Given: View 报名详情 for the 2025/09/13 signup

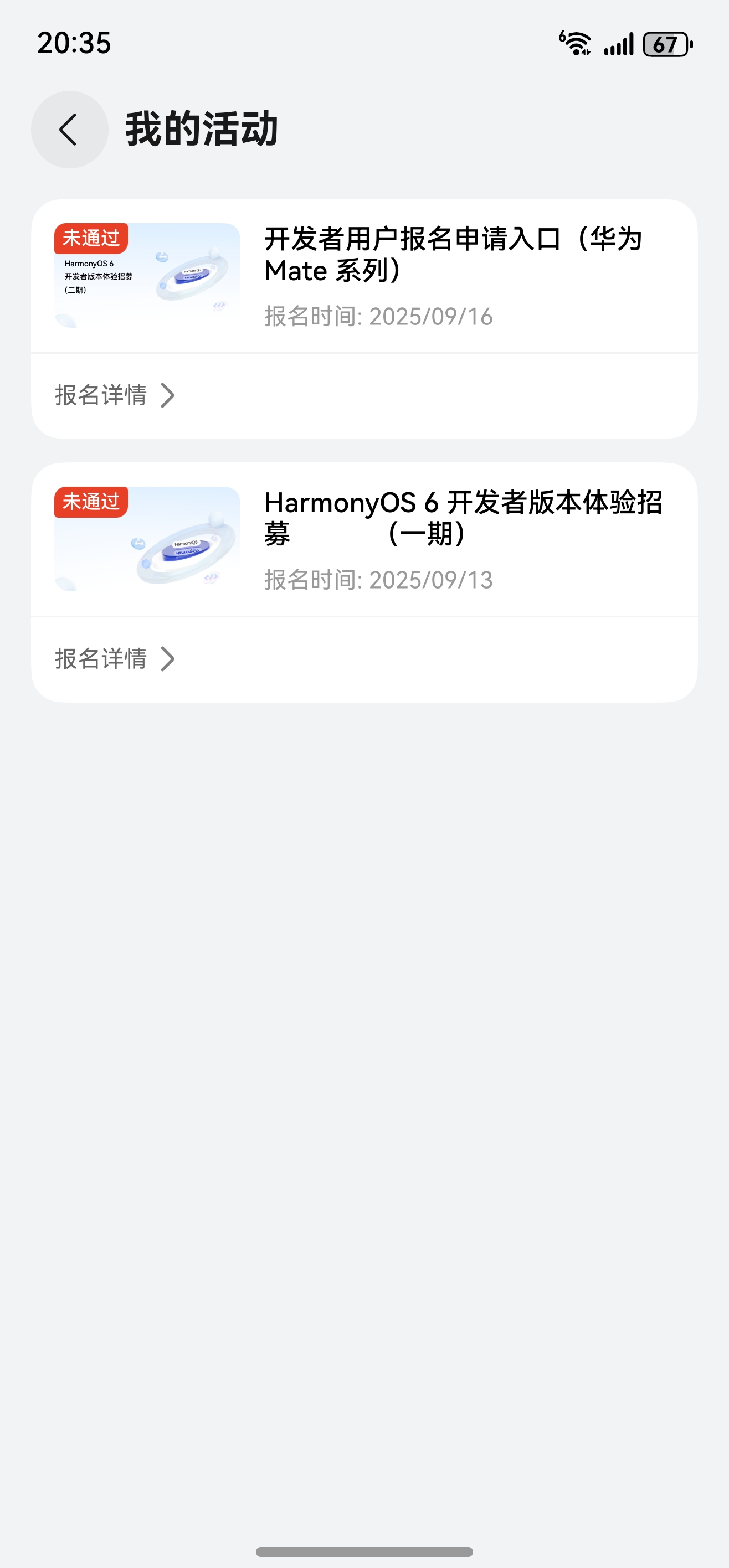Looking at the screenshot, I should (x=115, y=659).
